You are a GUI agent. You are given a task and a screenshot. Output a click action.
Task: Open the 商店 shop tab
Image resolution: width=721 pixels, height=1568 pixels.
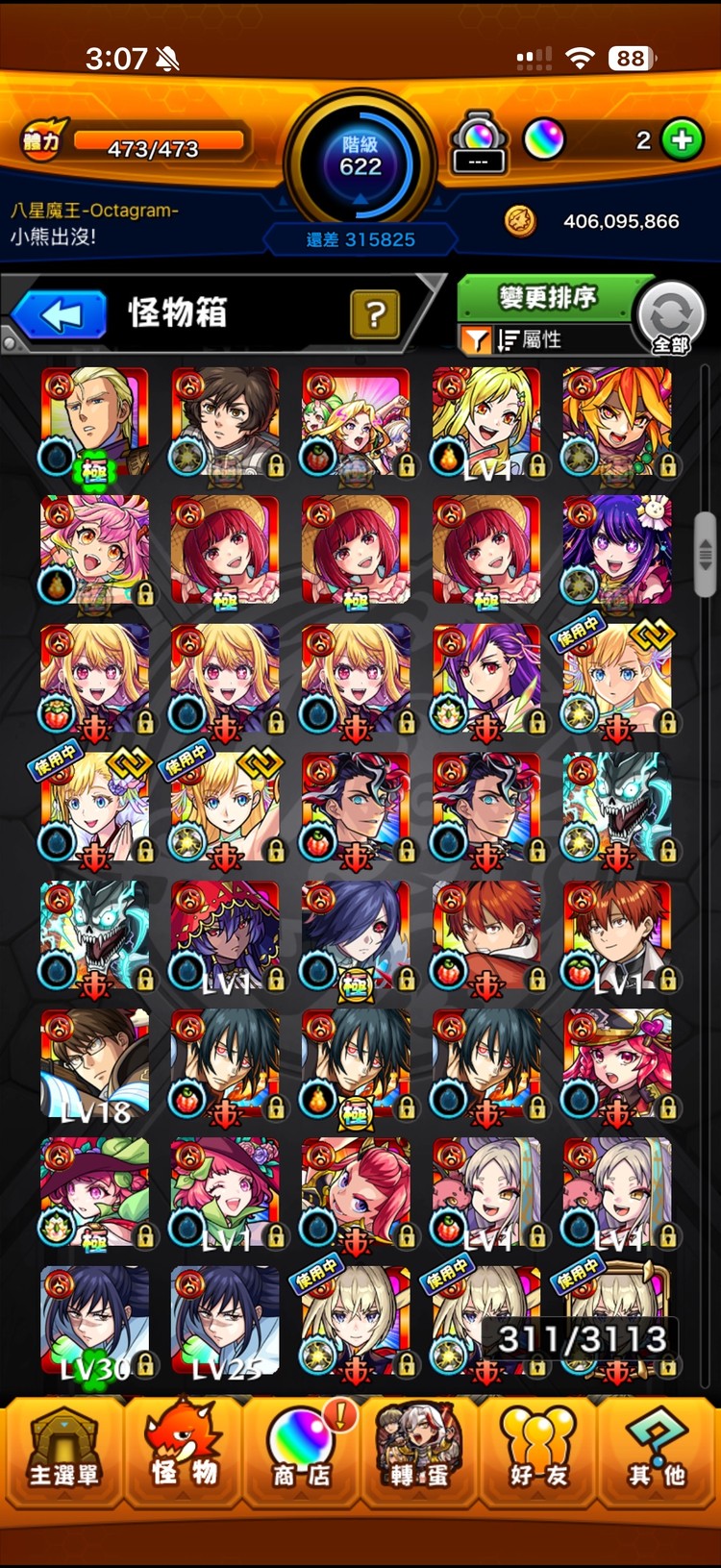tap(301, 1452)
